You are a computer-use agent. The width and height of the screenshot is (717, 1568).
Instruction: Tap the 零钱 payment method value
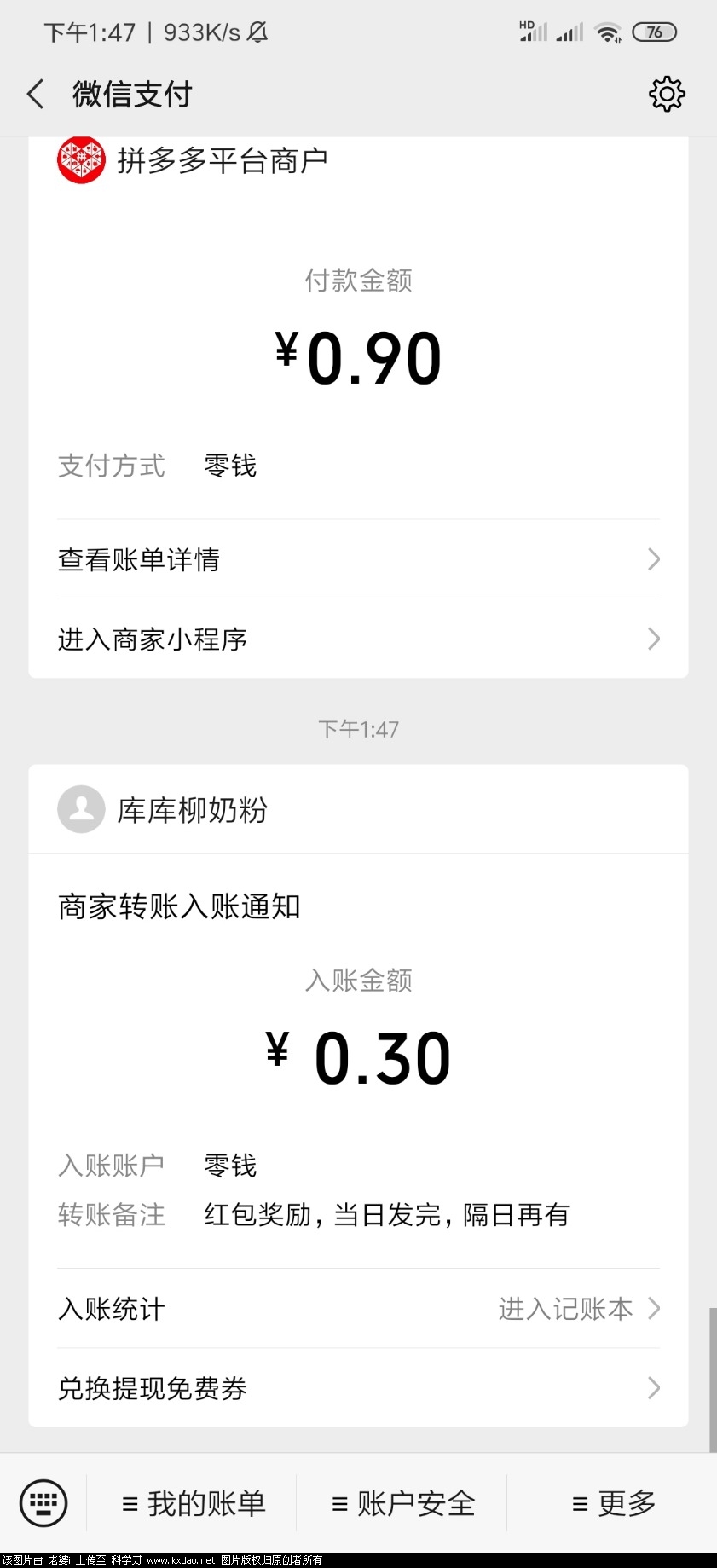tap(228, 466)
